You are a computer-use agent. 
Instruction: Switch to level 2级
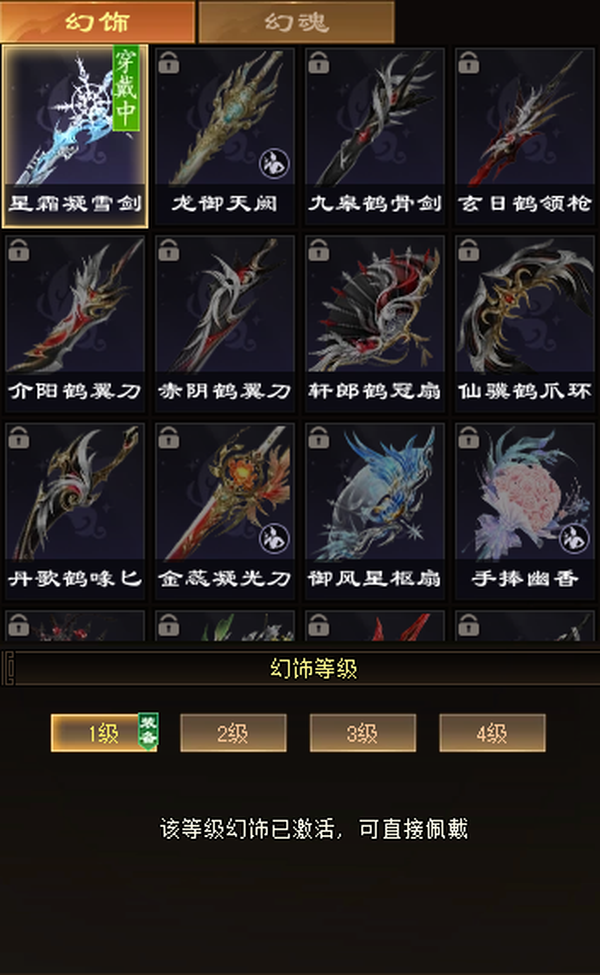pyautogui.click(x=233, y=733)
